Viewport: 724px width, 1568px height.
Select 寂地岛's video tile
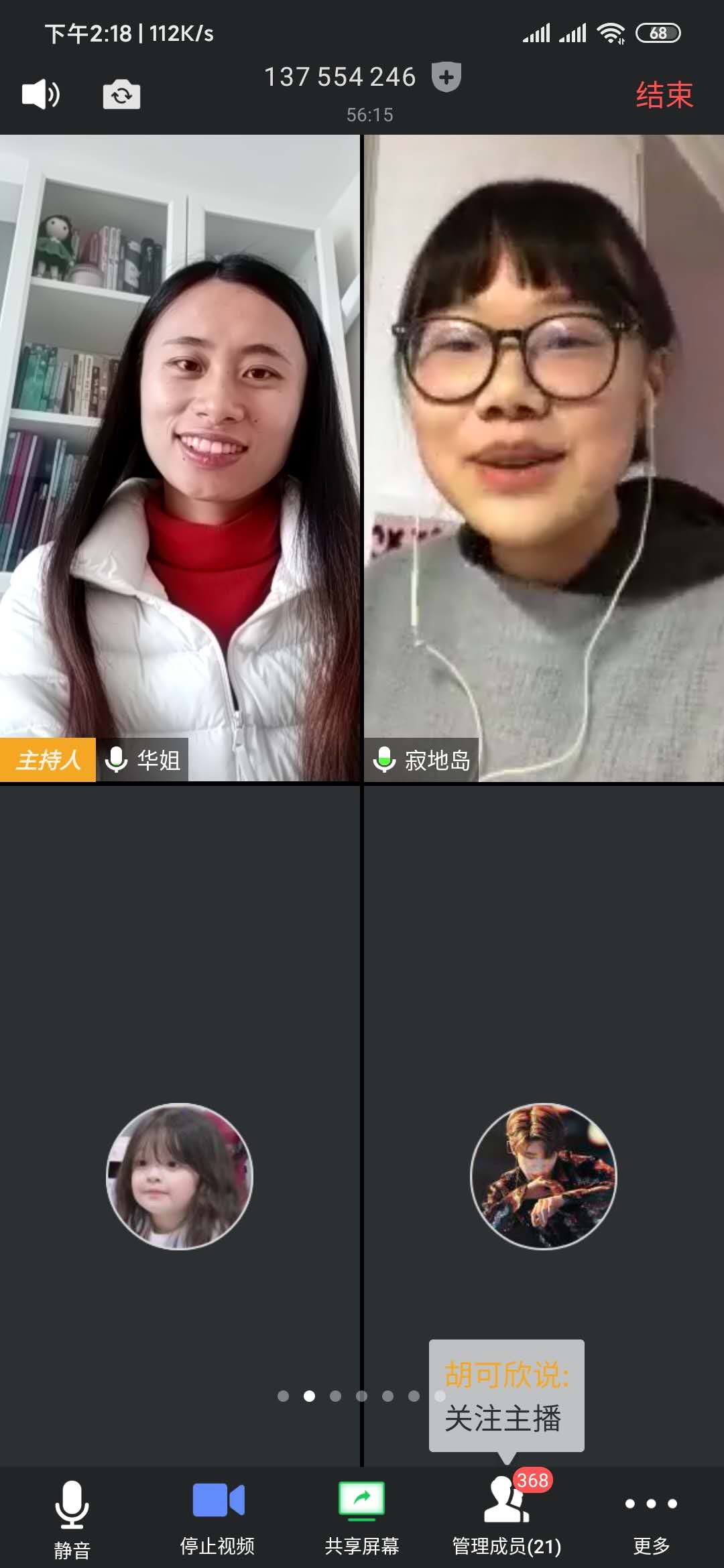[x=544, y=458]
